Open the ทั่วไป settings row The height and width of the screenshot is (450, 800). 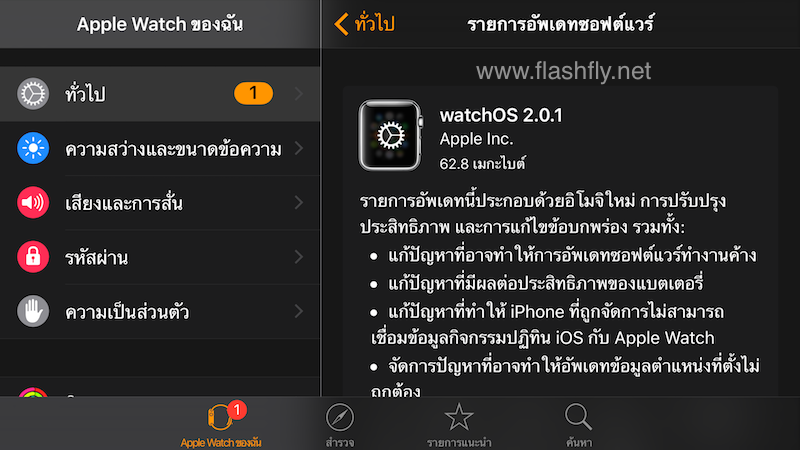(x=160, y=94)
